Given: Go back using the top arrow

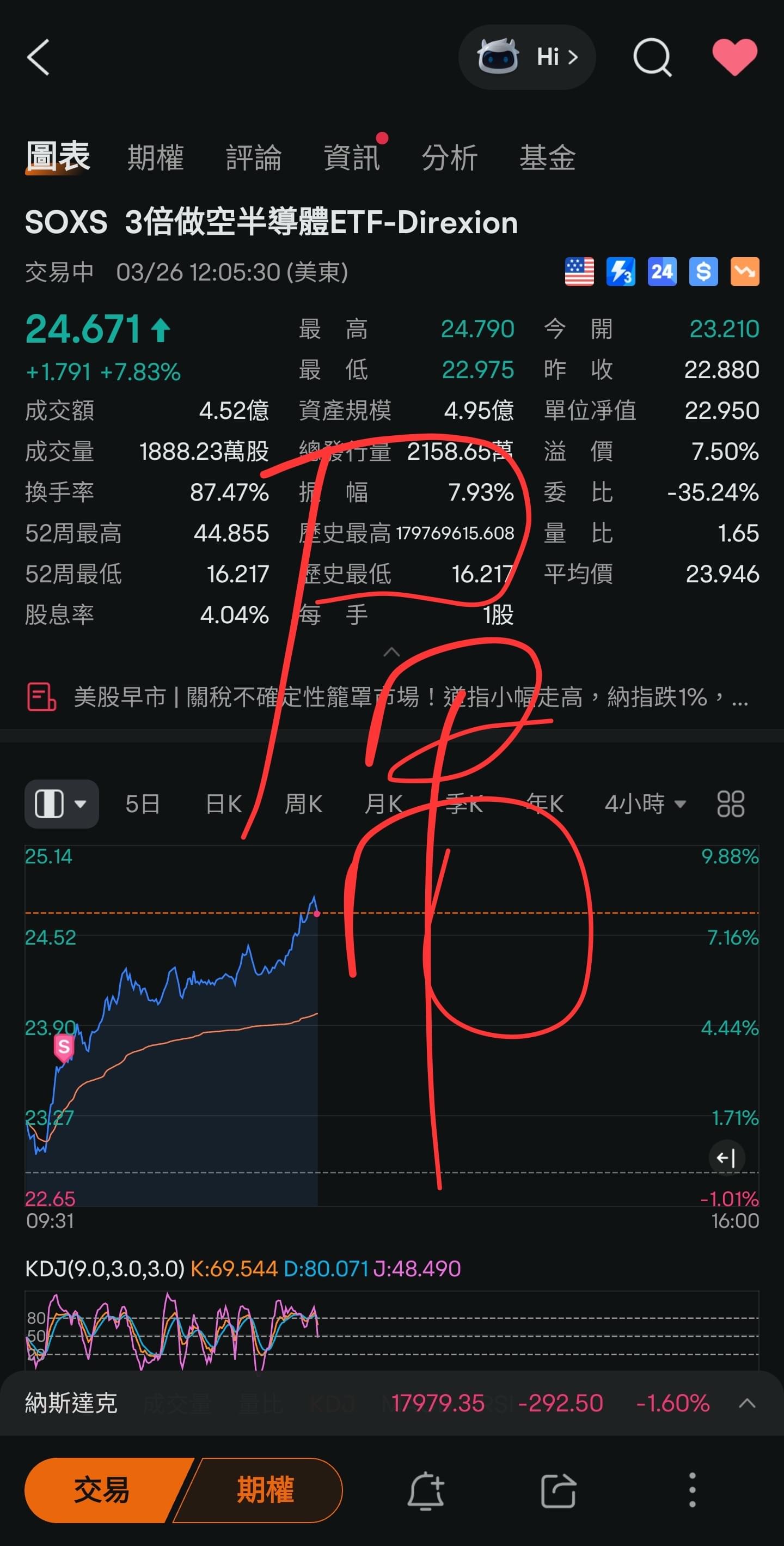Looking at the screenshot, I should [x=39, y=58].
